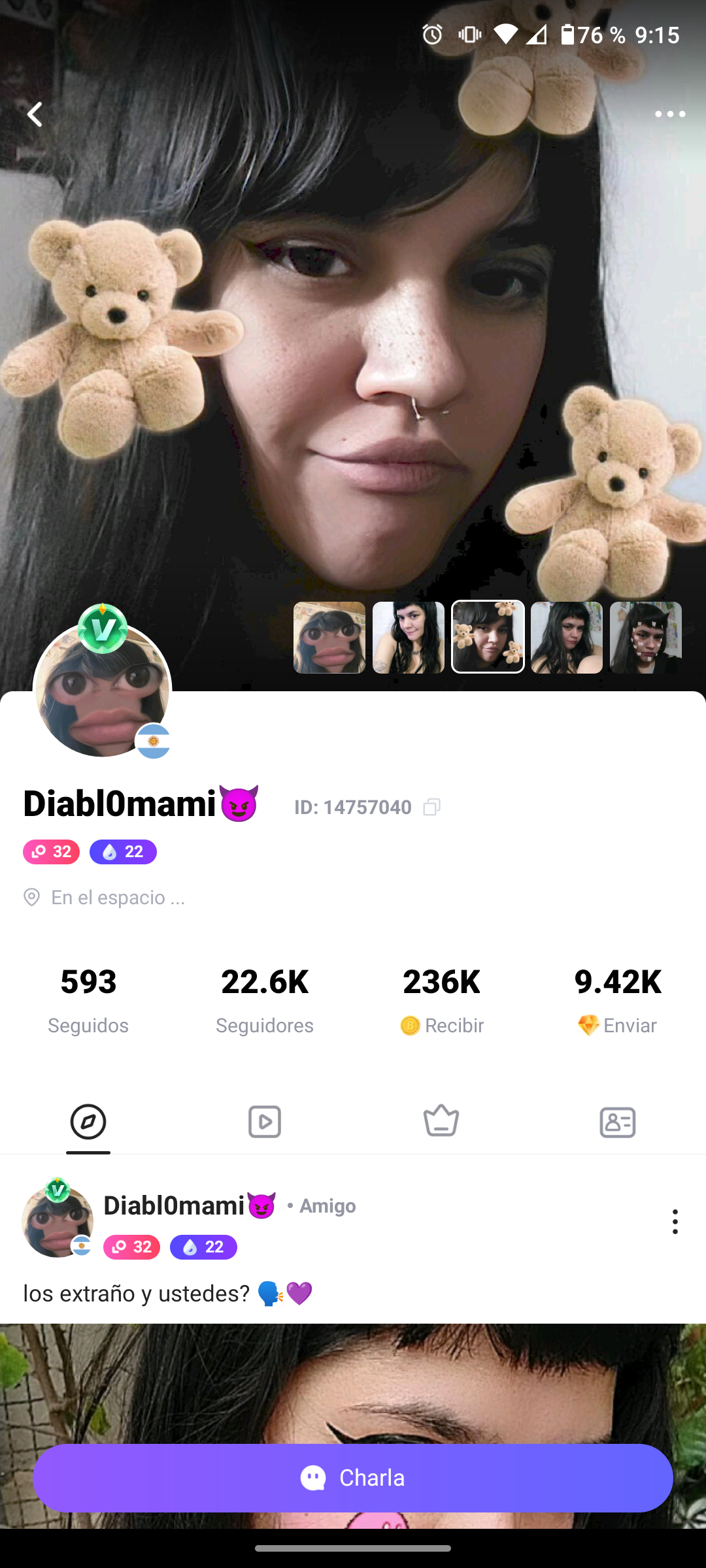Tap the location pin beside En el espacio
706x1568 pixels.
point(31,897)
